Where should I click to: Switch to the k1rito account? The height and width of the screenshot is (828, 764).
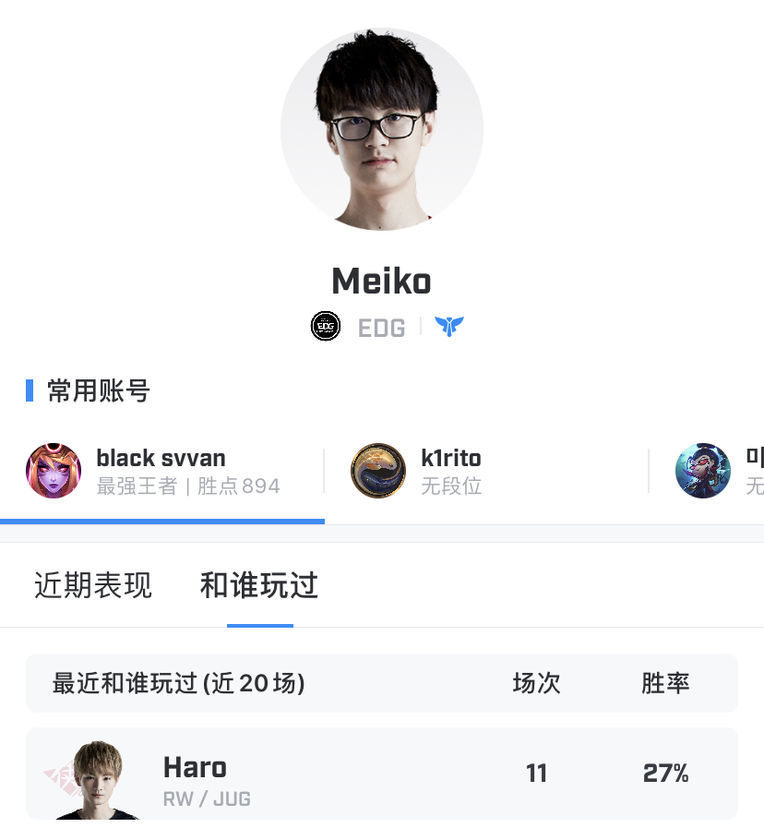pos(450,471)
